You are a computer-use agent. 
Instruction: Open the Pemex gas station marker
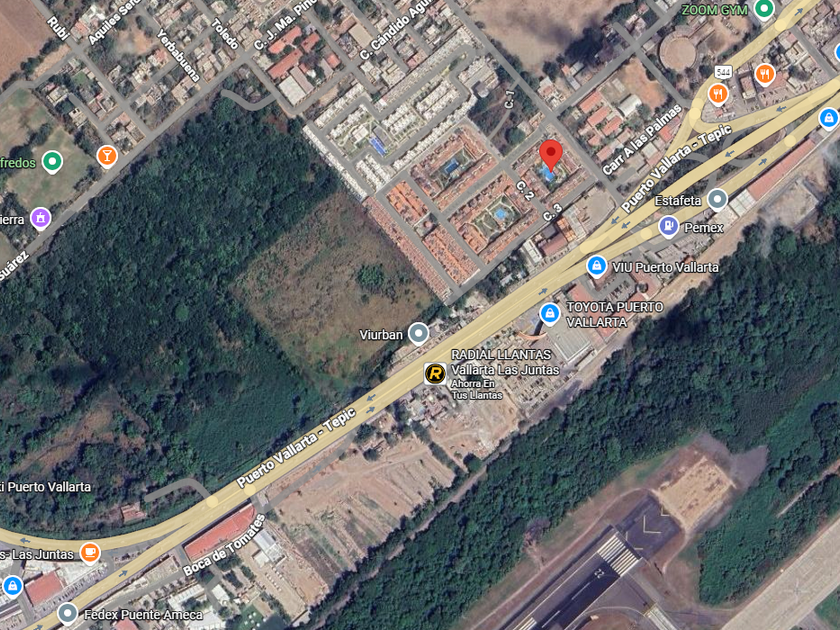click(668, 227)
